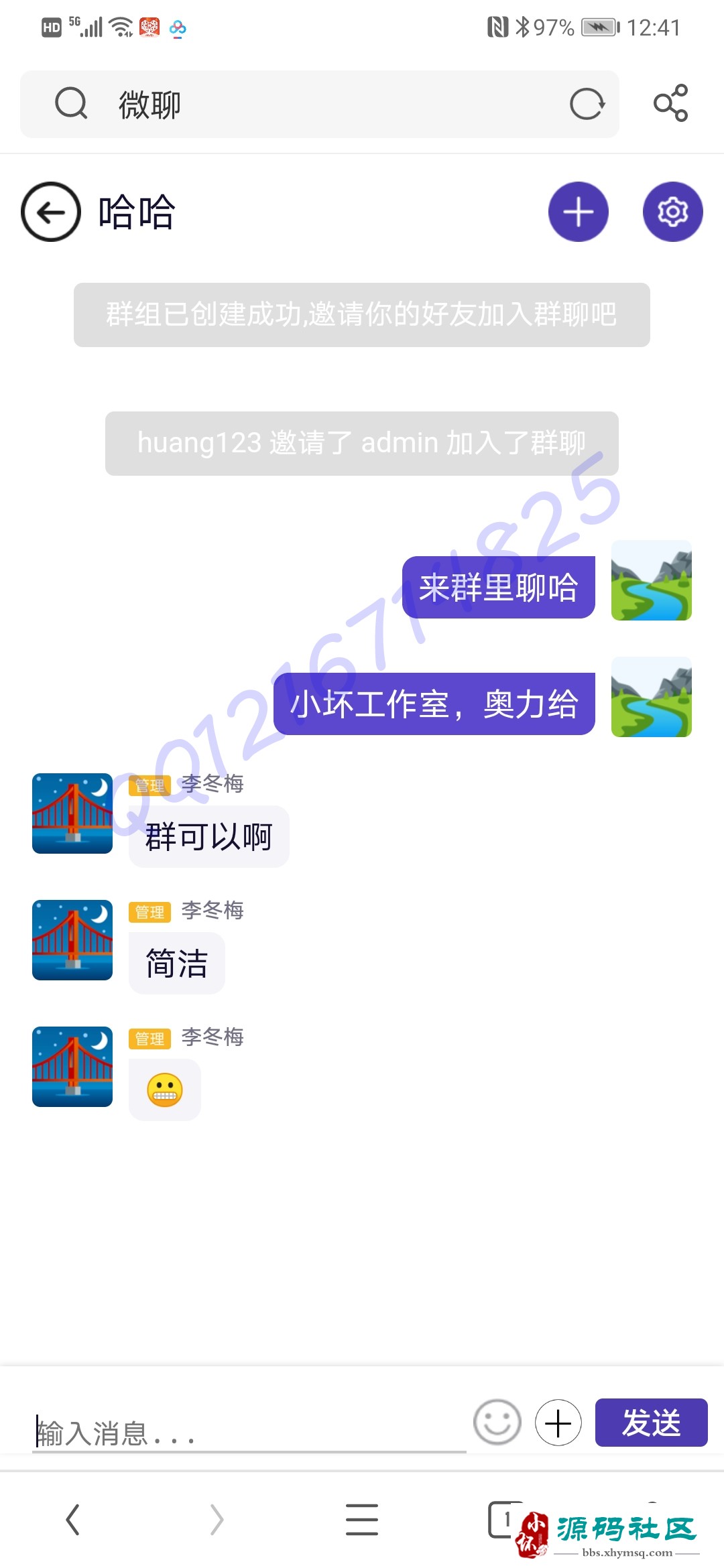Open attachment options with the circled plus
The width and height of the screenshot is (724, 1568).
coord(558,1422)
